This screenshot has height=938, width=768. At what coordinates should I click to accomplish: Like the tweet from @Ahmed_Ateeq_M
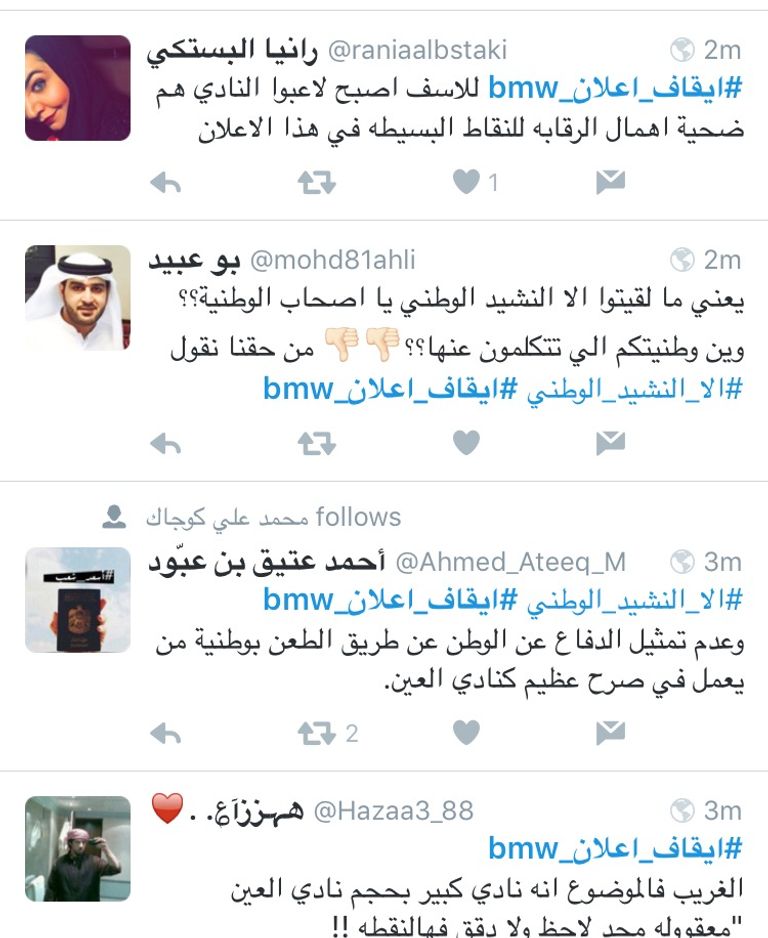click(466, 733)
